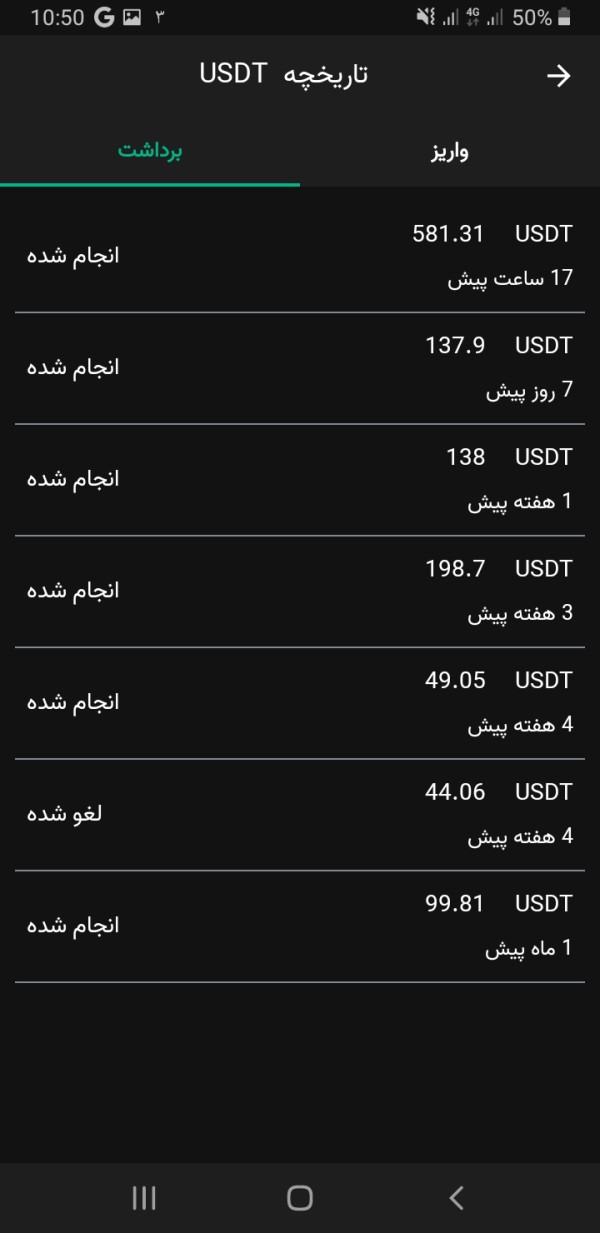Tap the back arrow in the header

pos(558,76)
